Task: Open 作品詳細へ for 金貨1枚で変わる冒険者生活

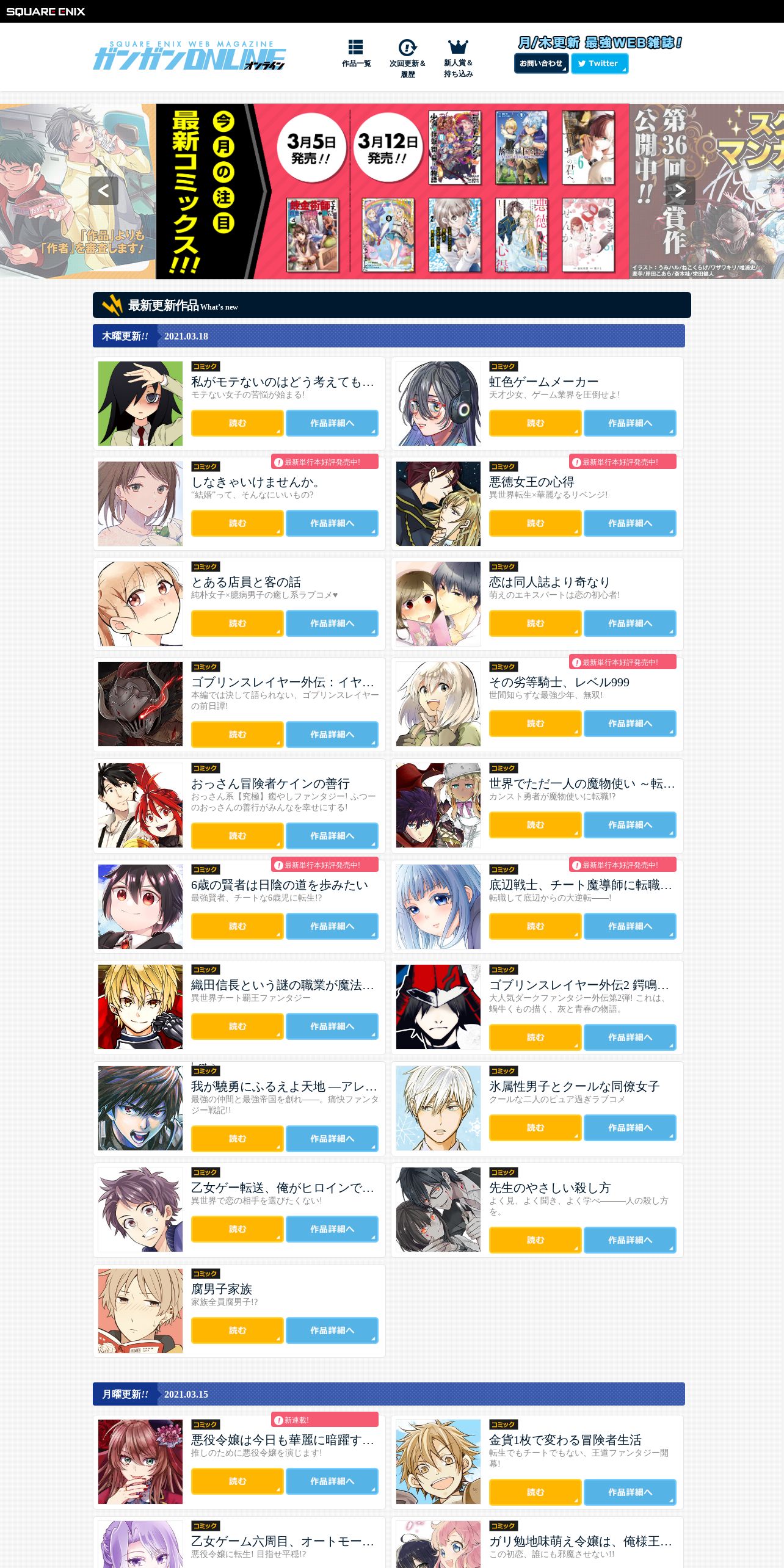Action: (x=630, y=1492)
